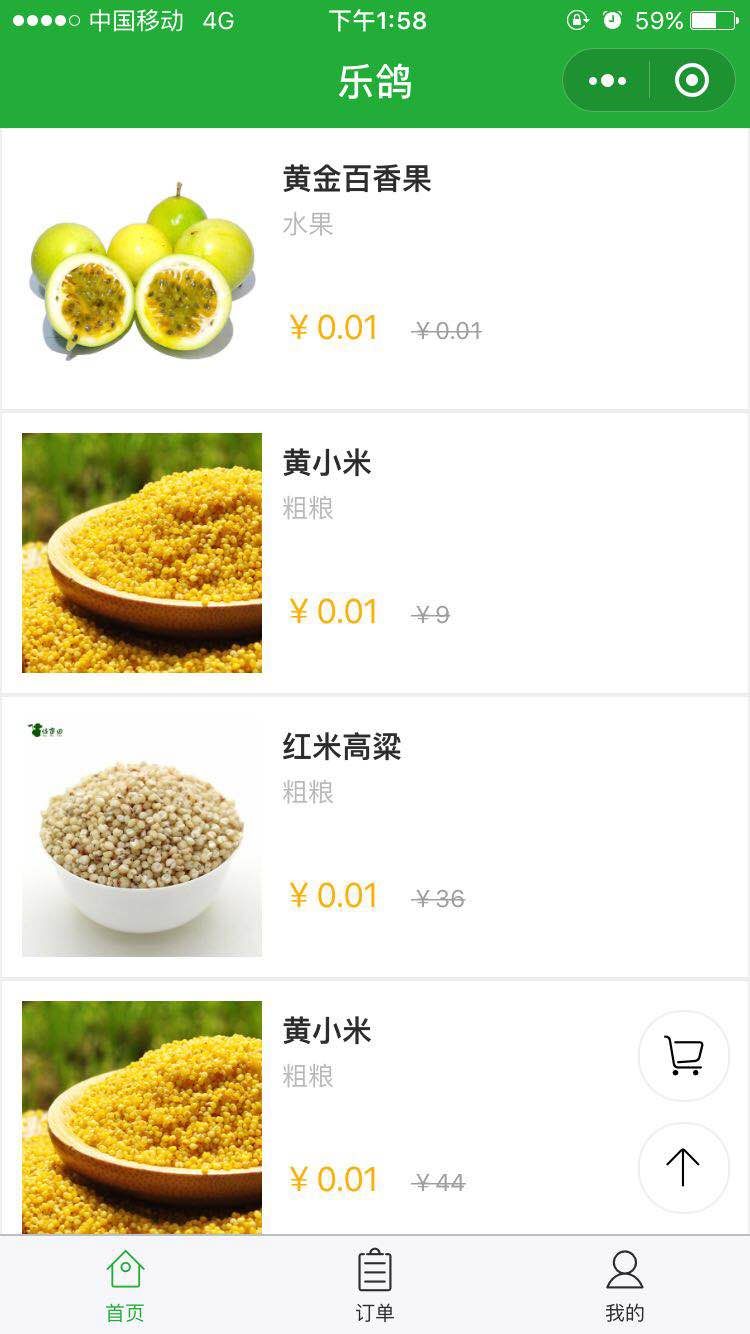Screen dimensions: 750x1334
Task: Close the 乐鸽 mini program
Action: pyautogui.click(x=692, y=81)
